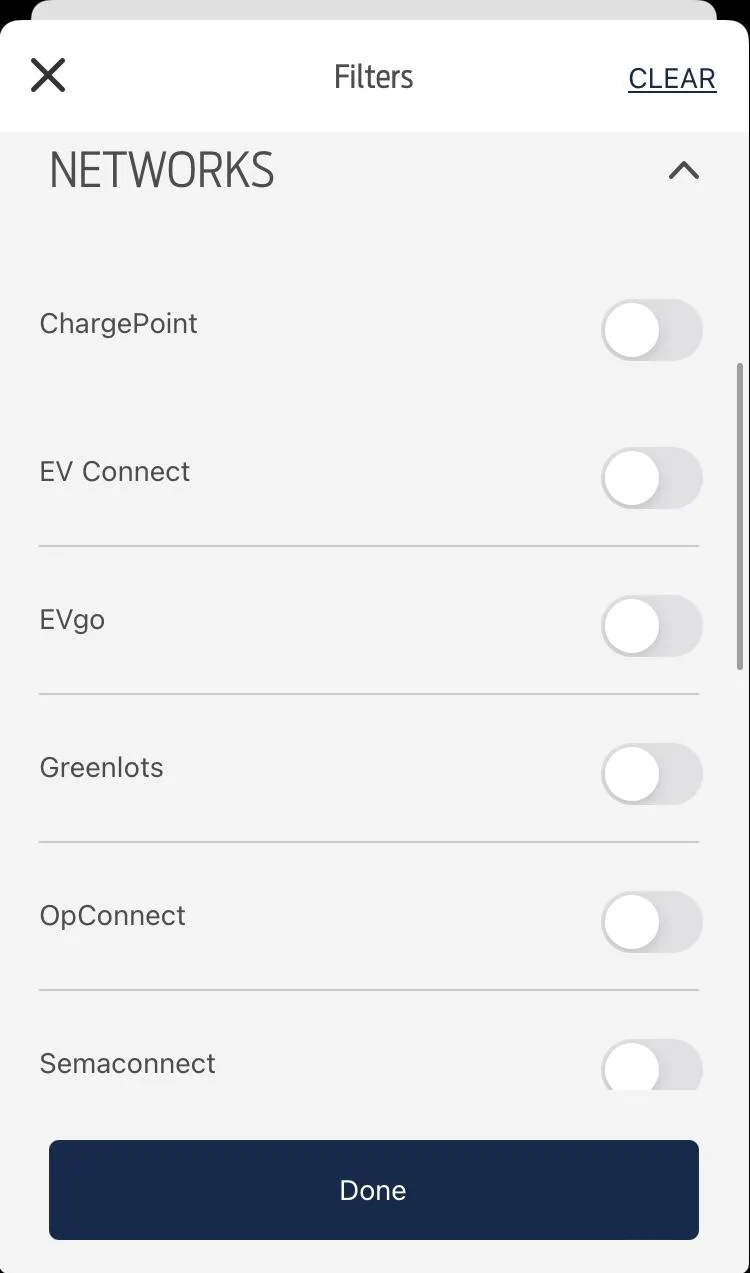Screen dimensions: 750x1273
Task: Click the EV Connect label
Action: (114, 471)
